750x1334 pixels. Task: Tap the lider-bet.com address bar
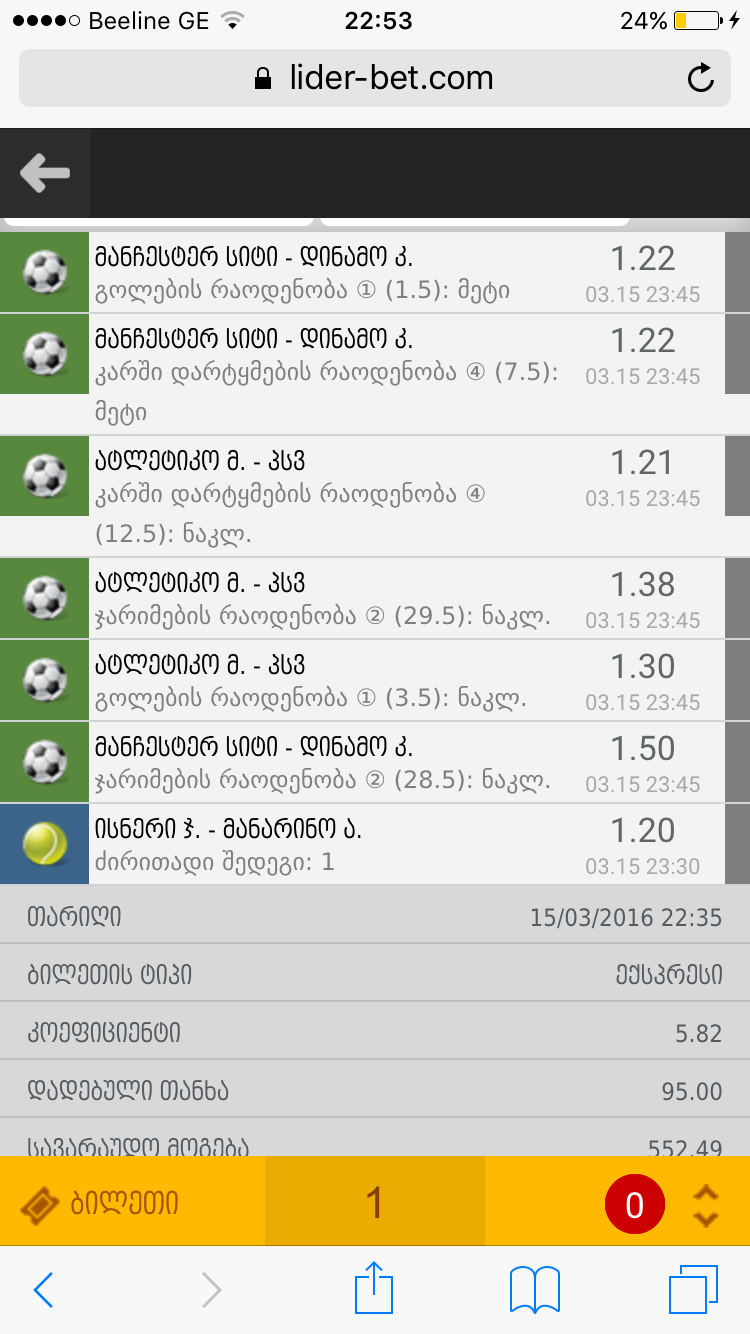374,78
